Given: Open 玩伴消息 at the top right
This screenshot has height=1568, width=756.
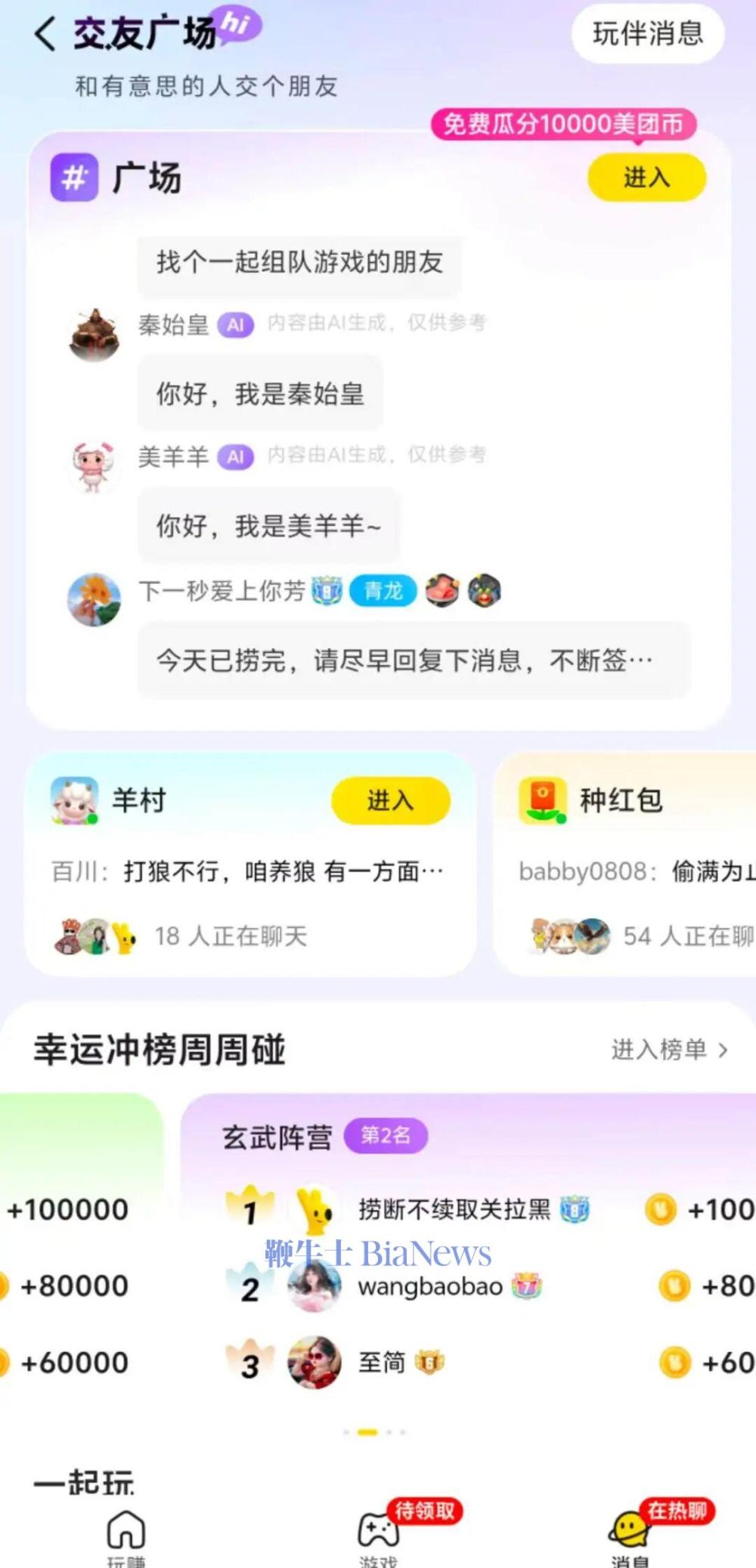Looking at the screenshot, I should pos(647,34).
